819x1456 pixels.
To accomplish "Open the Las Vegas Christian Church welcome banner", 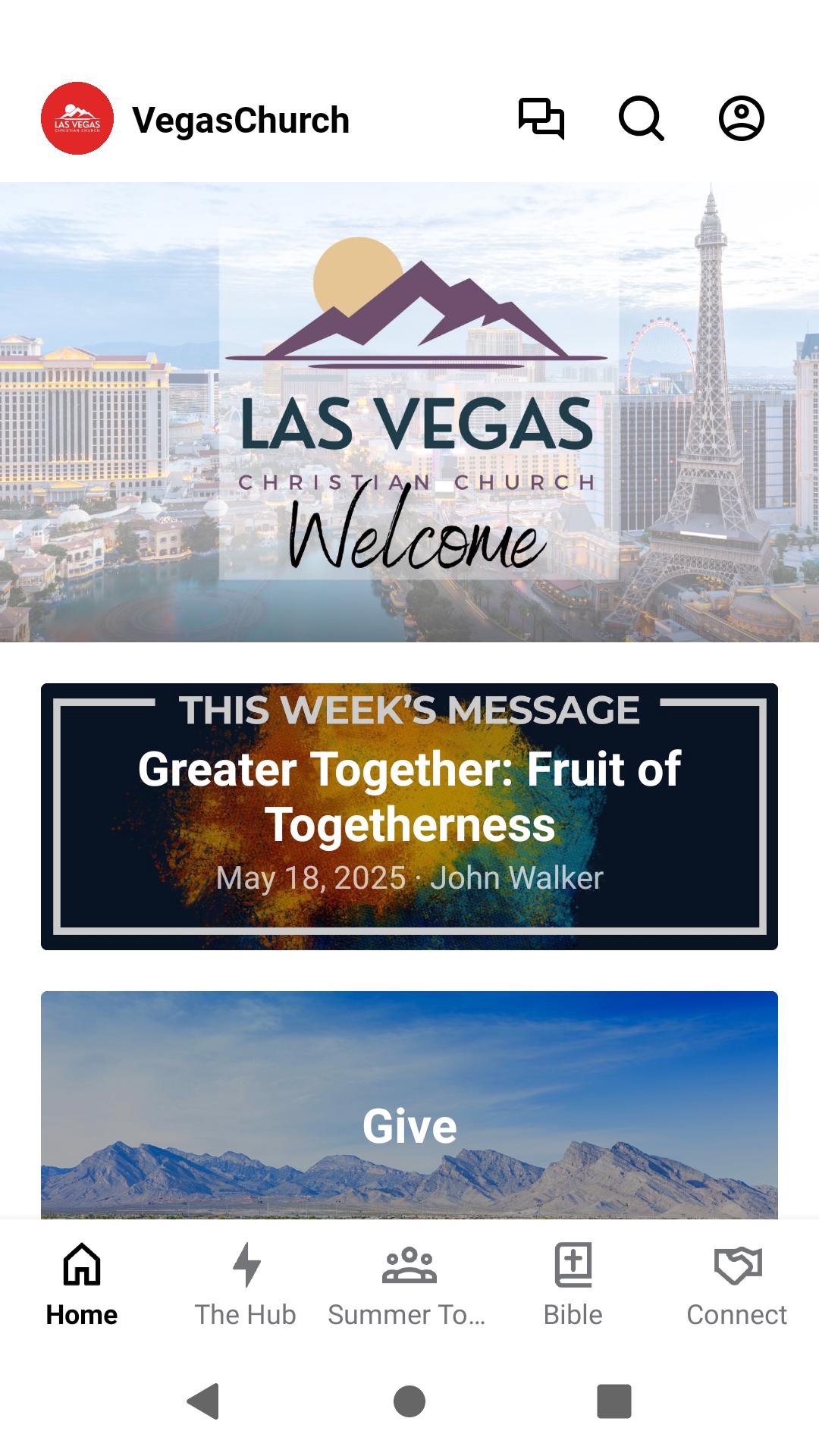I will click(x=409, y=412).
